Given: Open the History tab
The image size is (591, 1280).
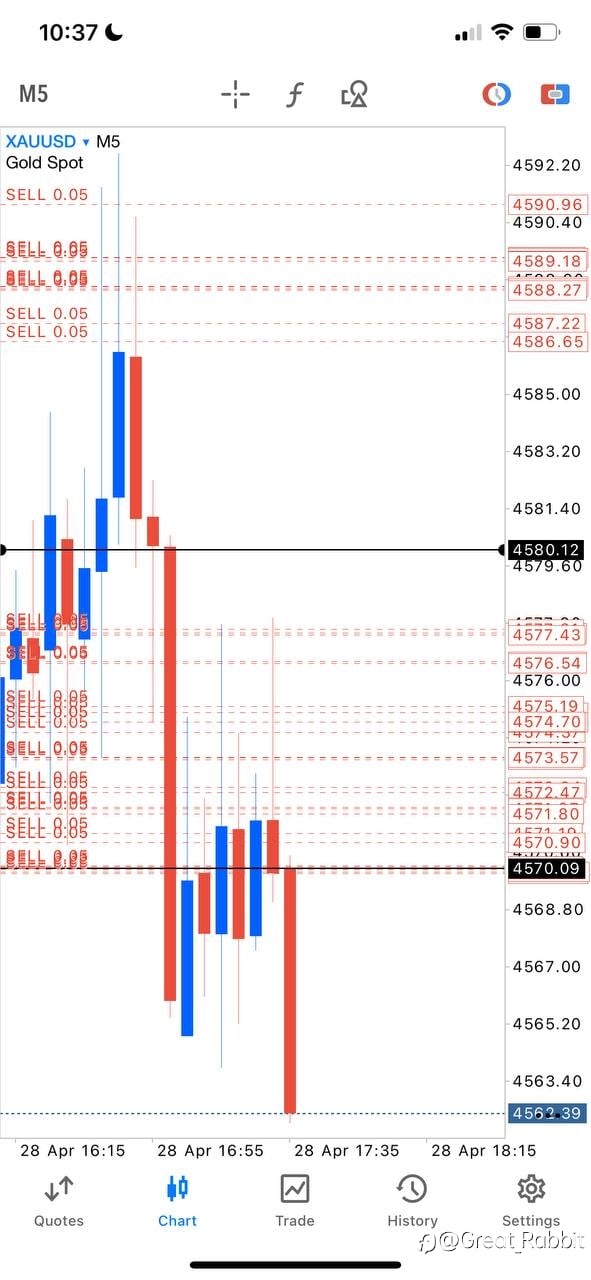Looking at the screenshot, I should point(413,1200).
